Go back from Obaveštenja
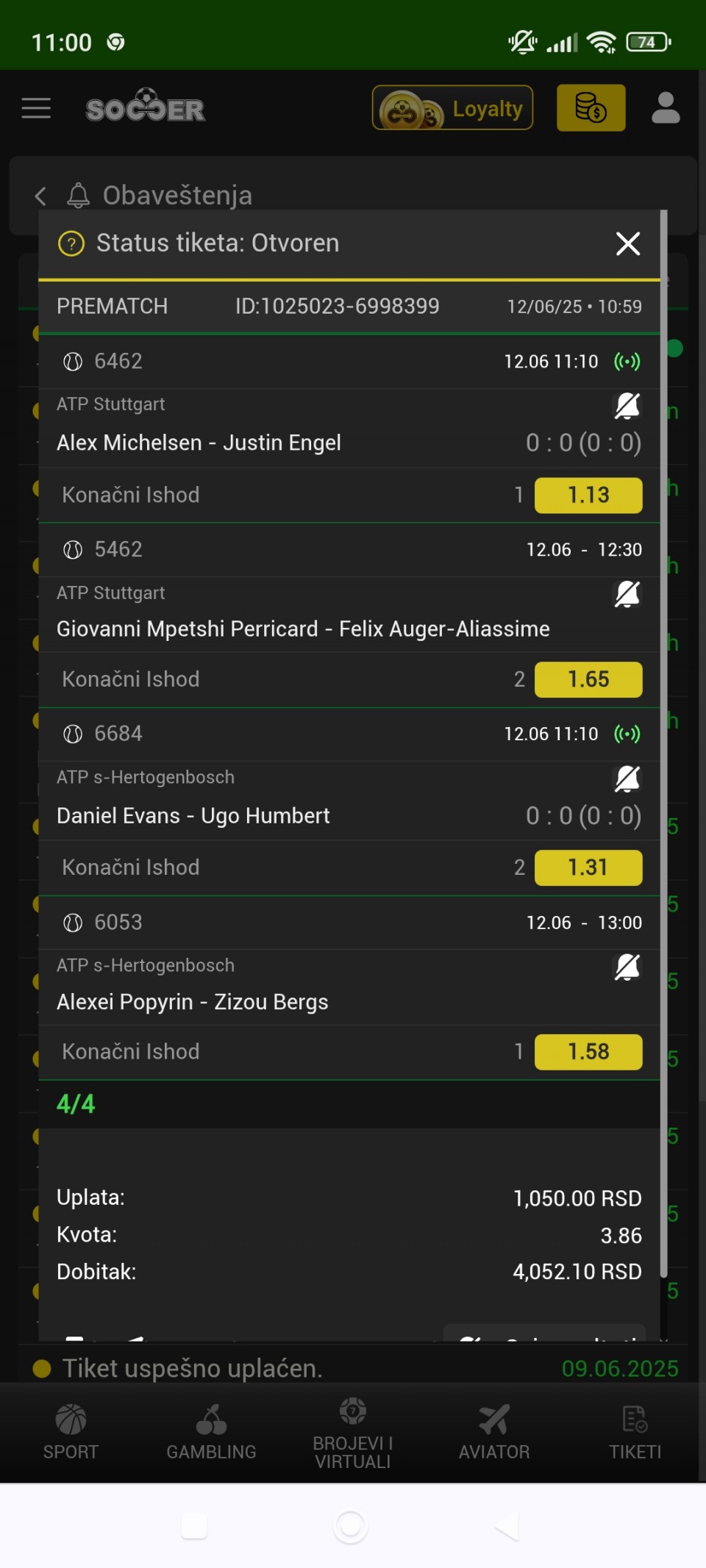Screen dimensions: 706x1568 pos(40,196)
